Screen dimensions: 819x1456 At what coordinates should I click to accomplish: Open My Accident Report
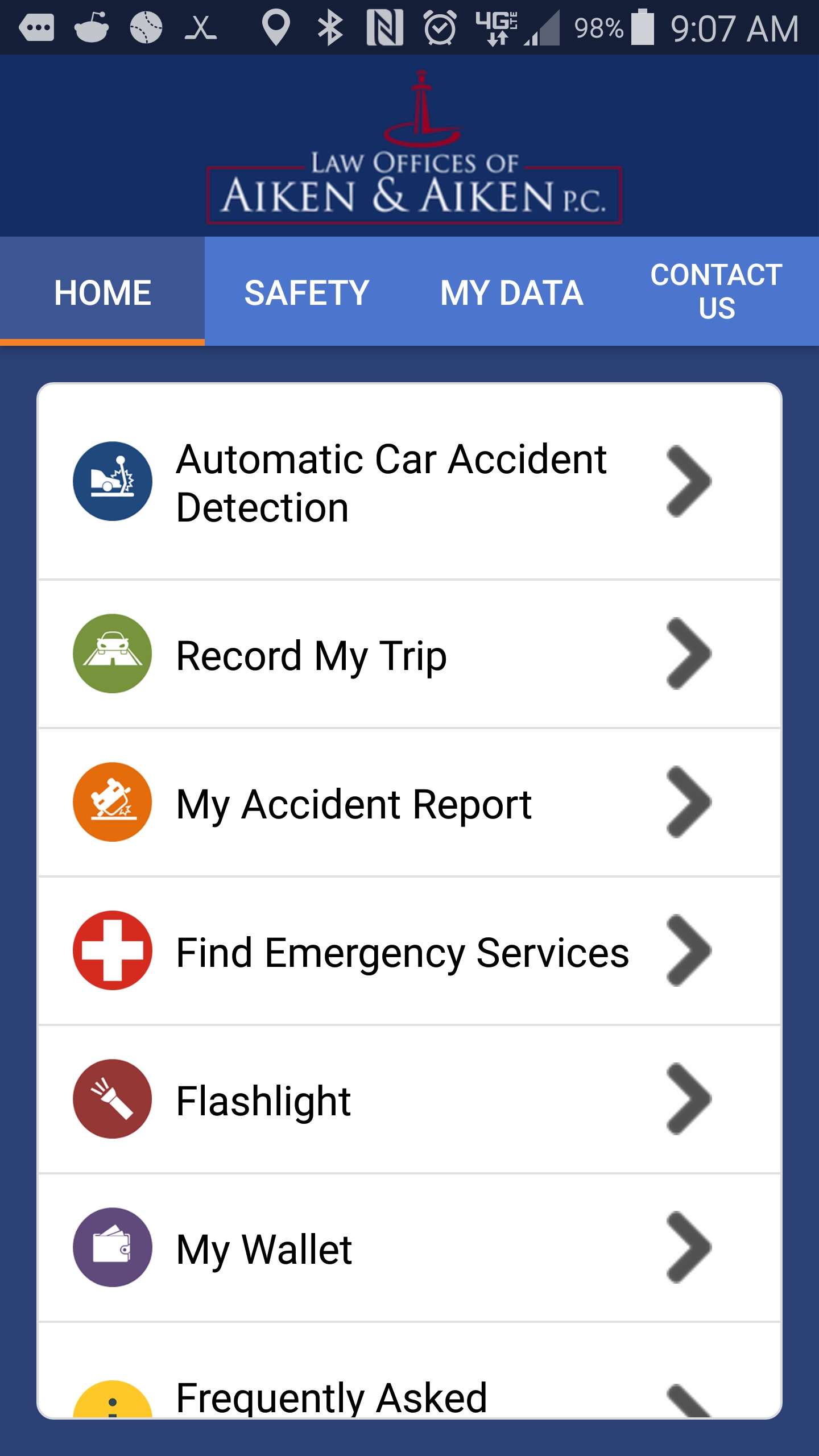409,803
